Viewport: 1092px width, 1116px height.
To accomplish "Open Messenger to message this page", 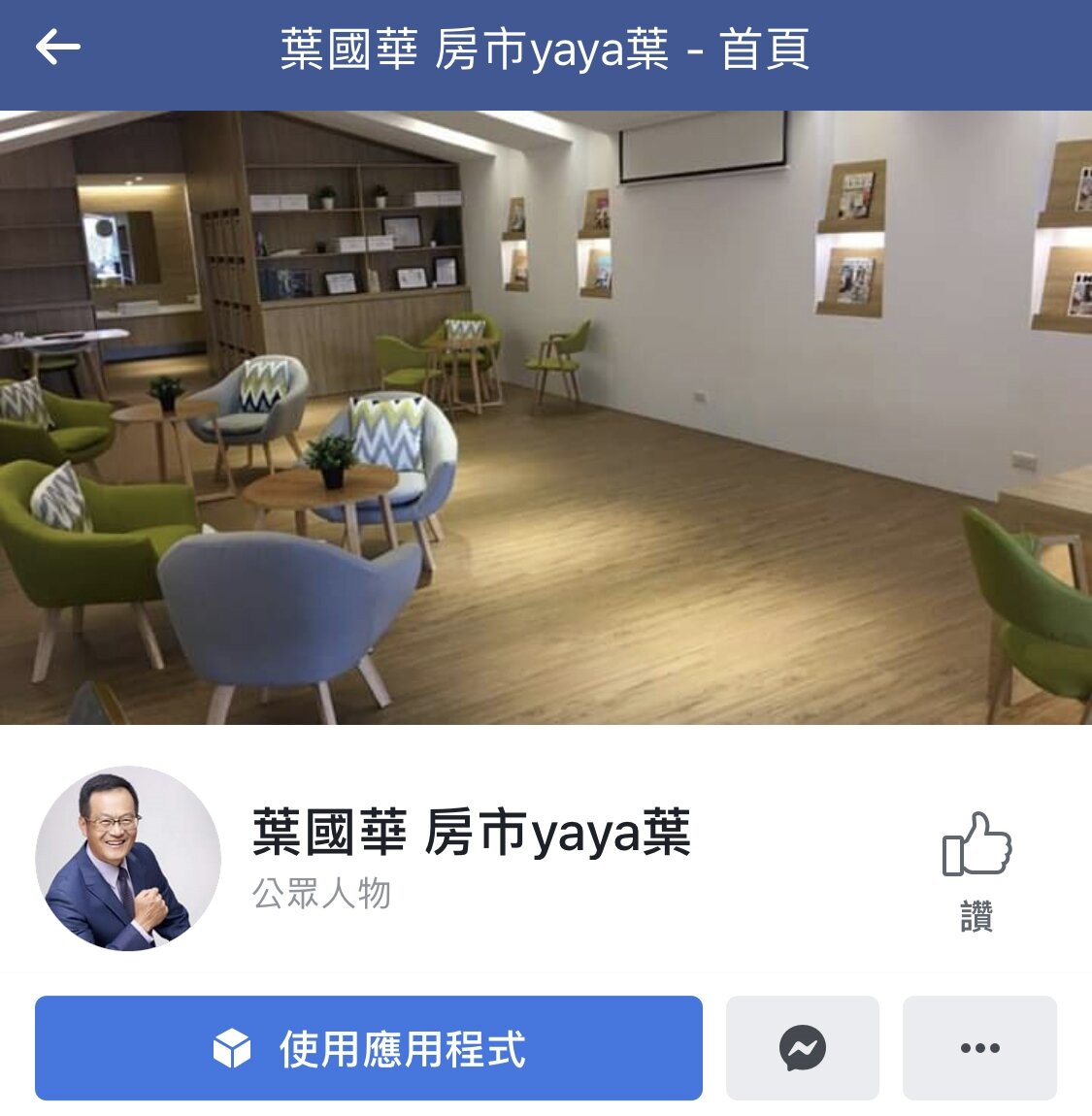I will pyautogui.click(x=803, y=1048).
